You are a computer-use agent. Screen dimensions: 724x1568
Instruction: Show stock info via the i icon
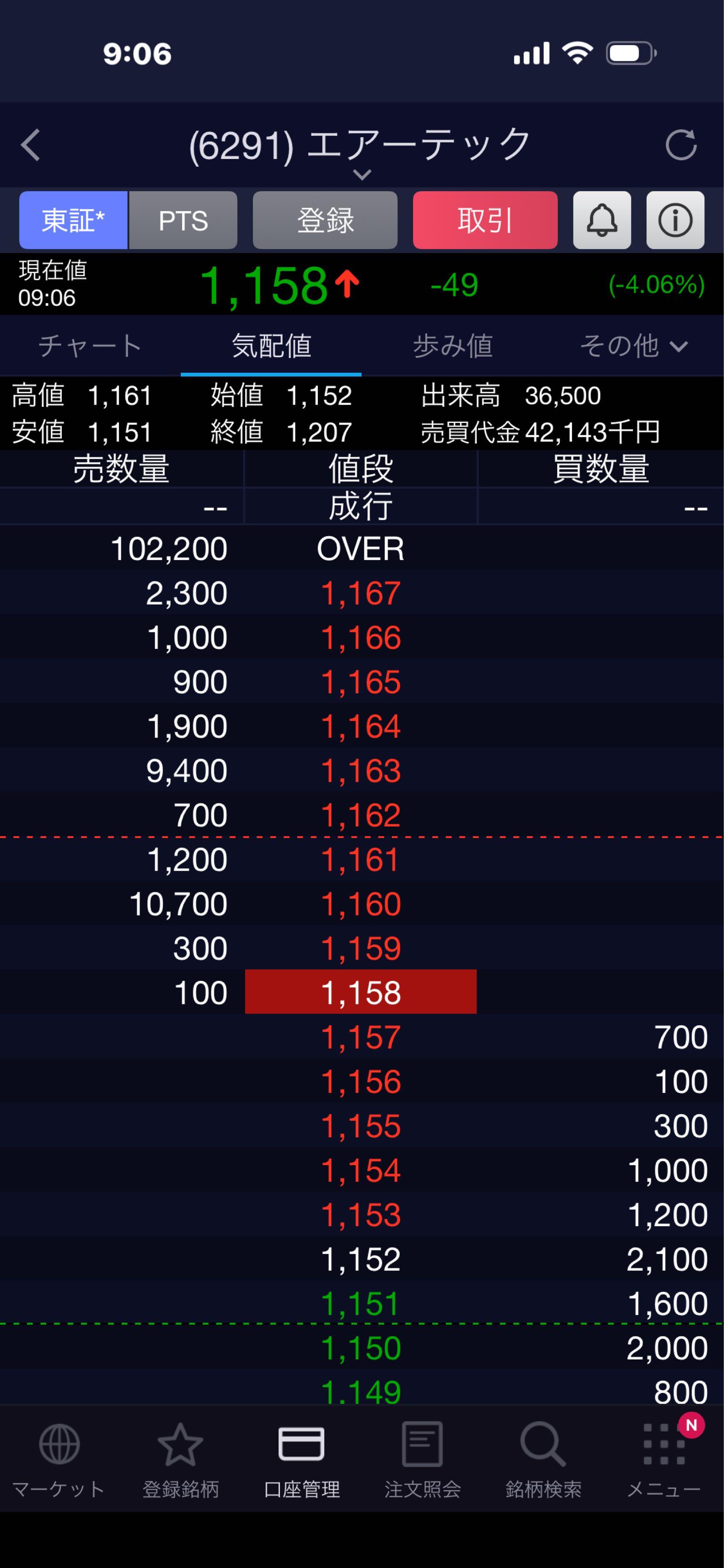(675, 220)
